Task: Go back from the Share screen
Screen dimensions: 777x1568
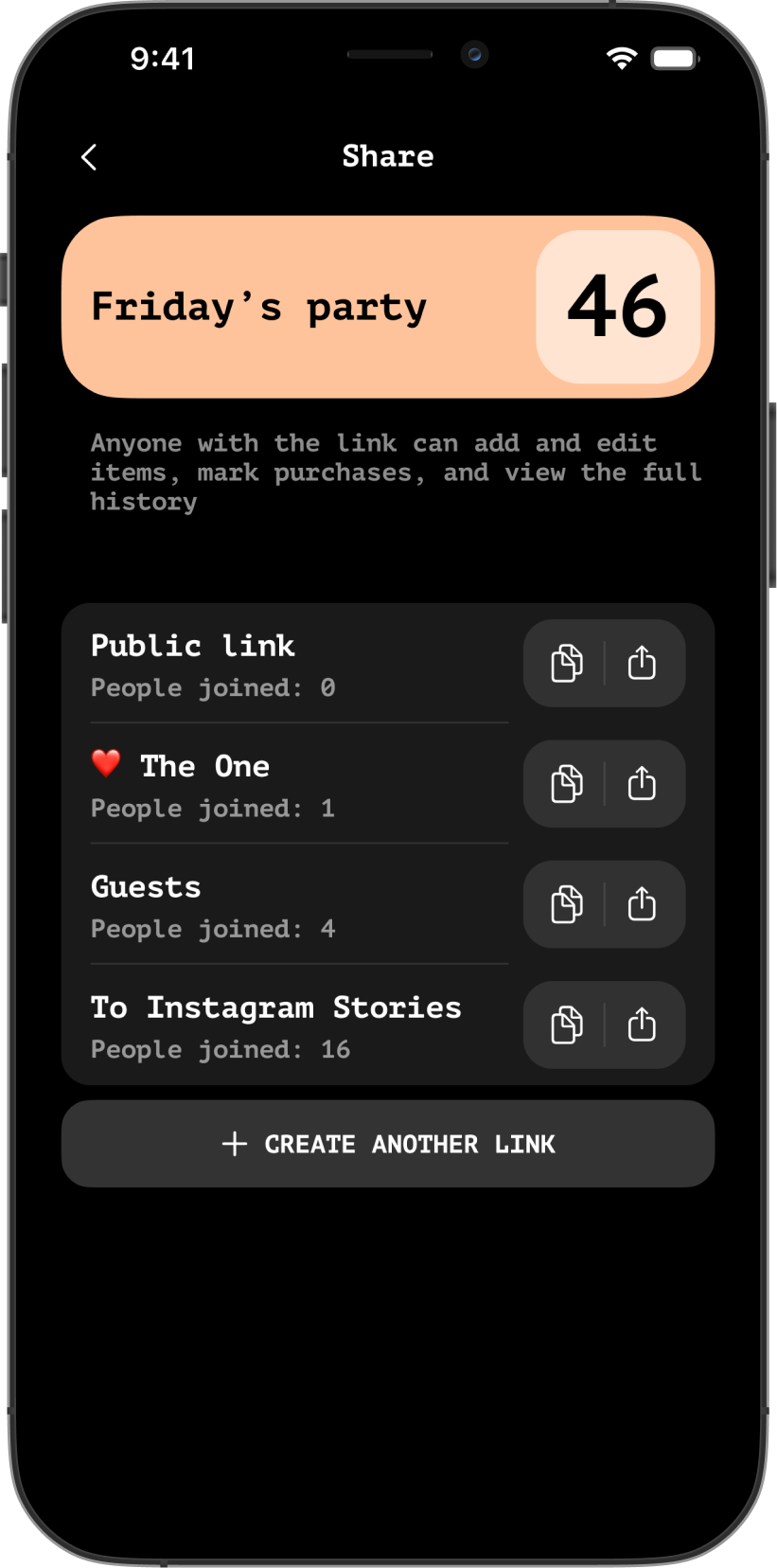Action: point(90,157)
